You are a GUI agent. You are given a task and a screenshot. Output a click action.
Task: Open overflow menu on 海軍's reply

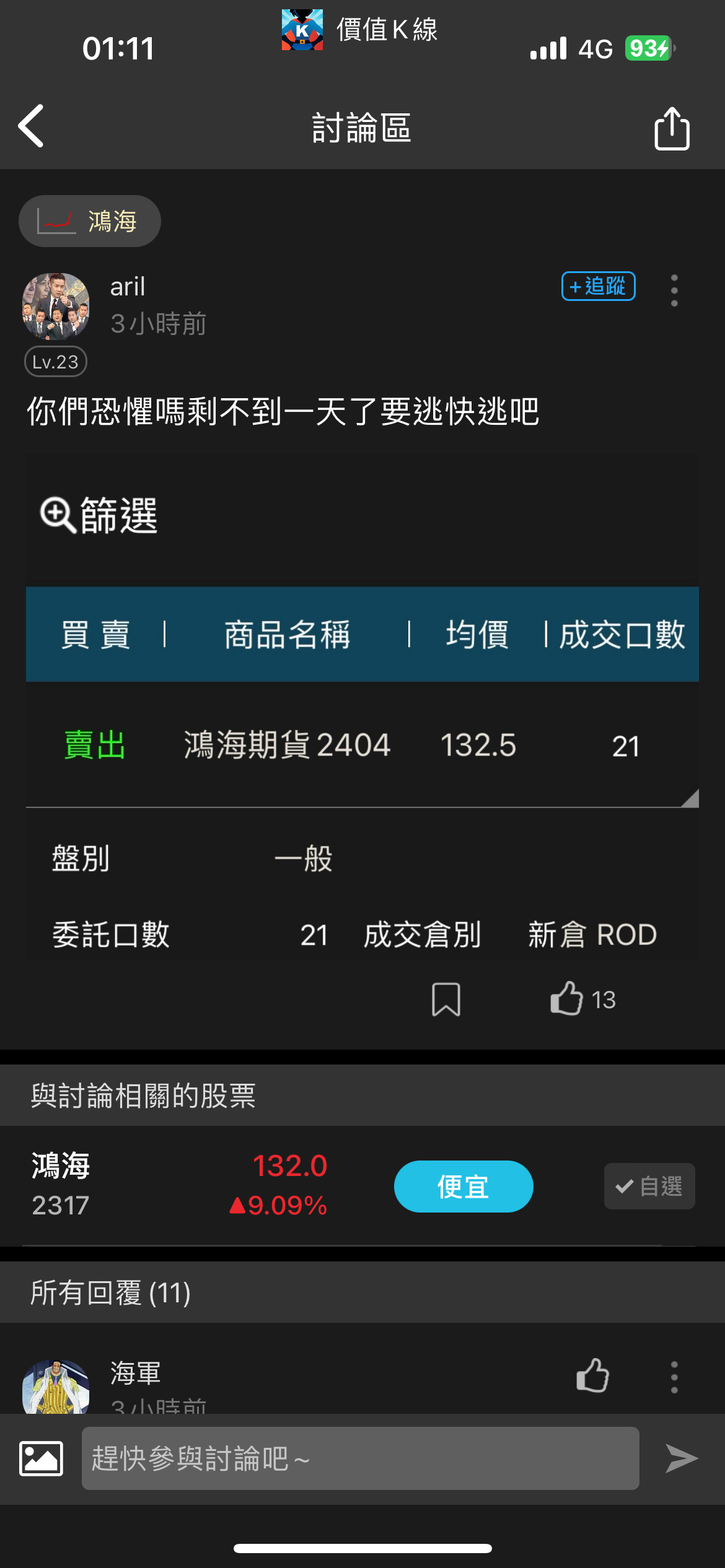pyautogui.click(x=674, y=1377)
